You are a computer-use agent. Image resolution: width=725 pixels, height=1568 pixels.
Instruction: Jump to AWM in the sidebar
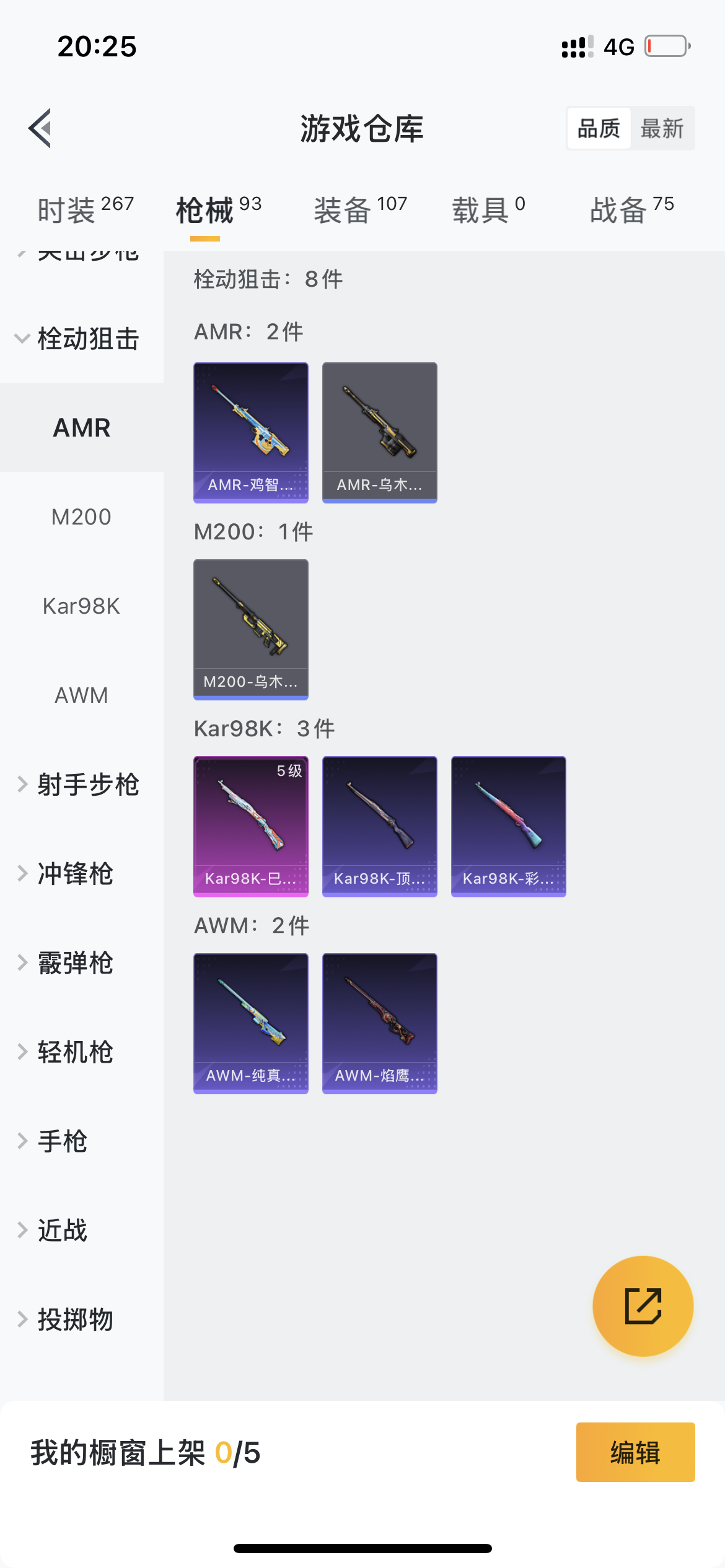point(81,695)
